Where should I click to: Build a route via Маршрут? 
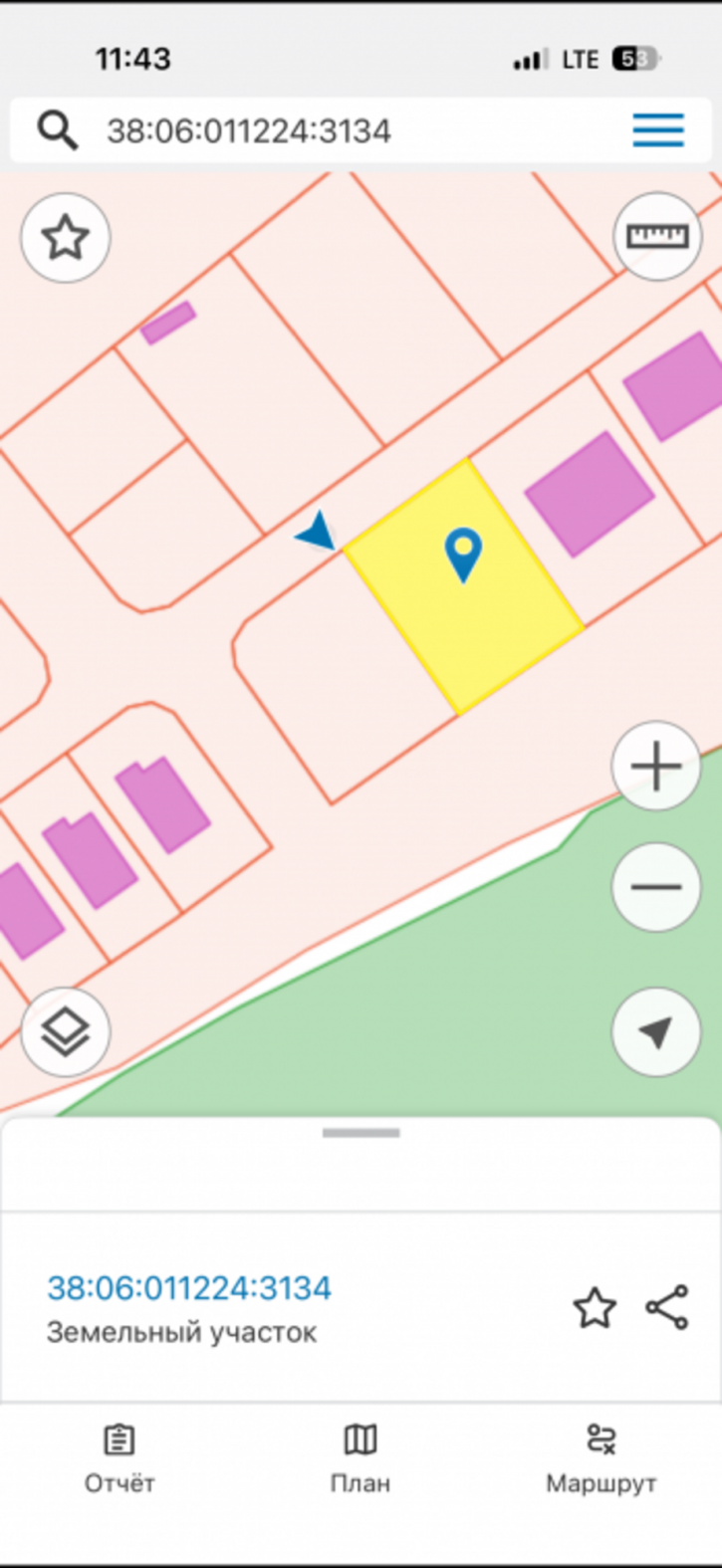tap(602, 1459)
